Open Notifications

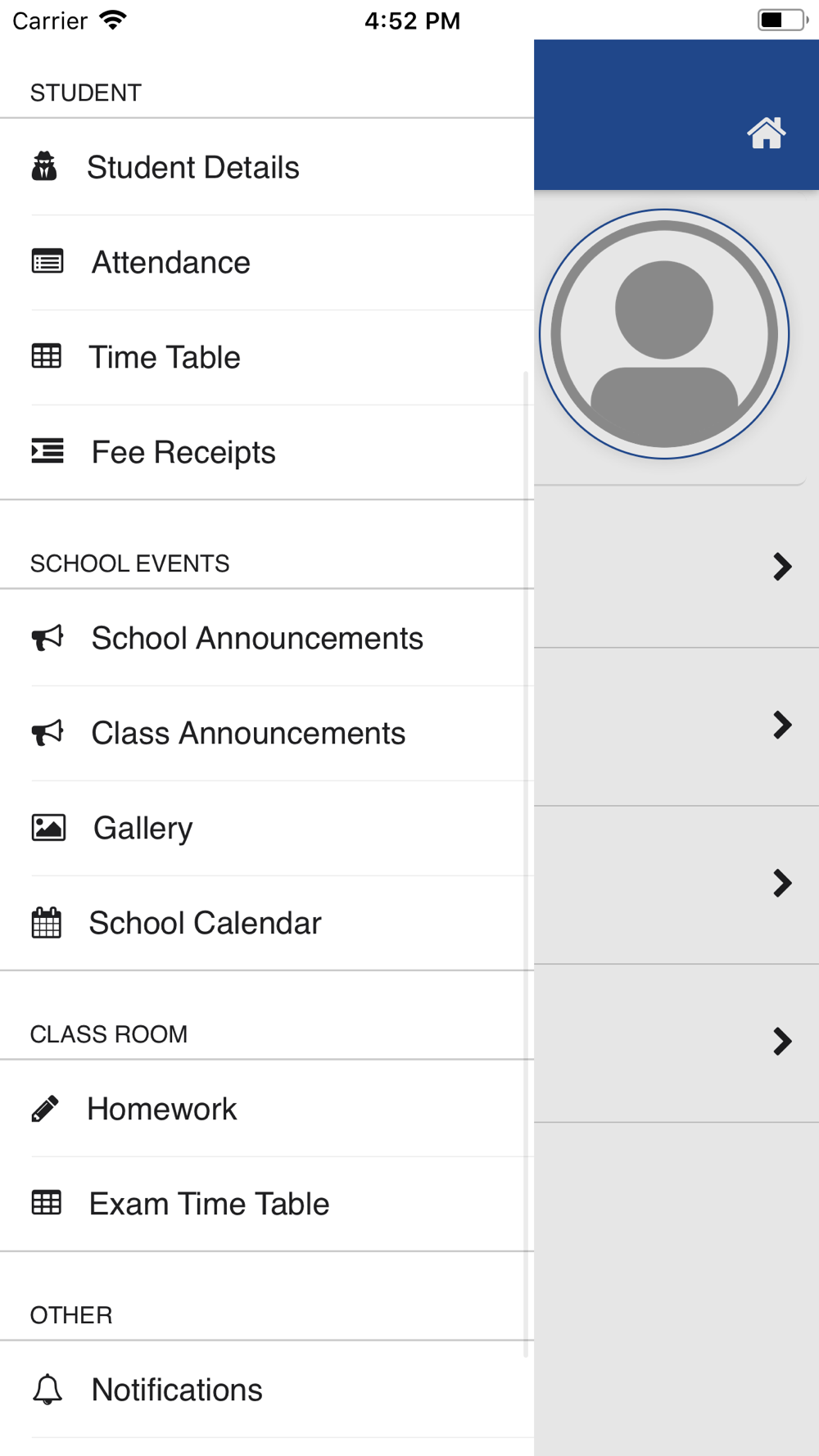point(267,1390)
